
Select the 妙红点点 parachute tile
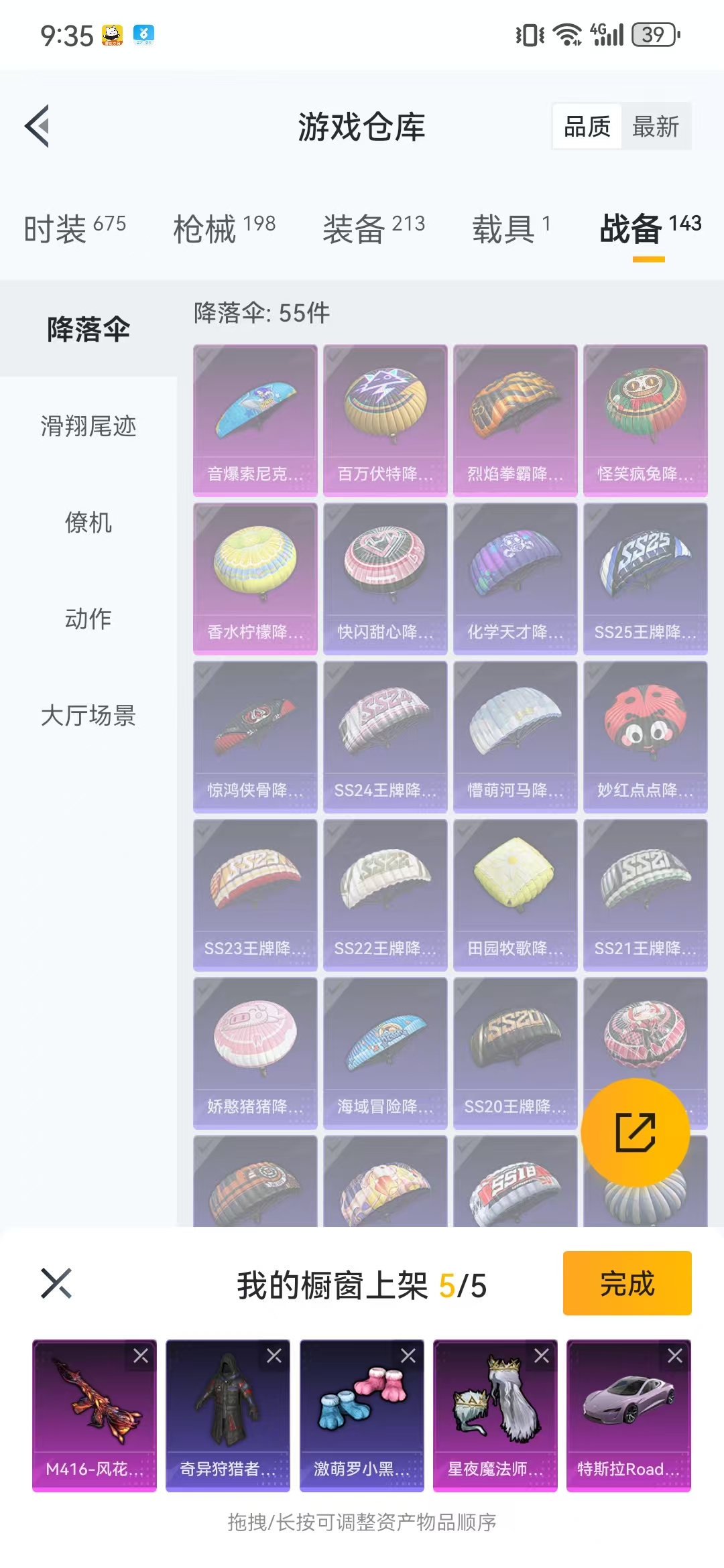tap(645, 736)
